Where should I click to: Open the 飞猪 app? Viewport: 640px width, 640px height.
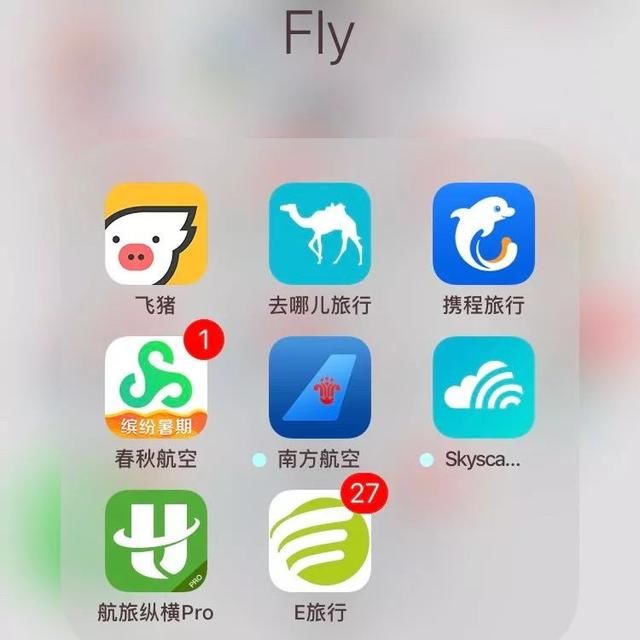pos(156,234)
